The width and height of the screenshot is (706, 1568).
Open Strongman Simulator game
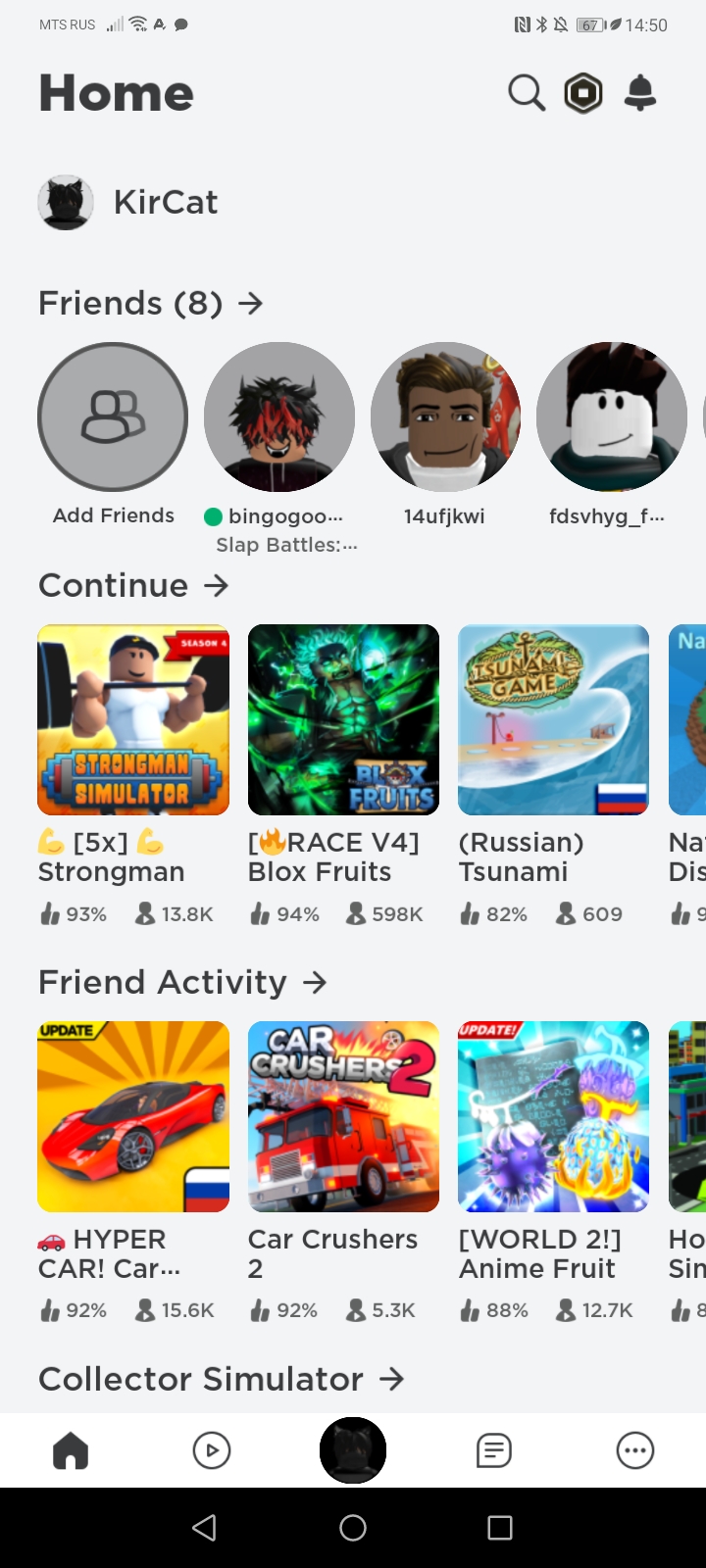pos(133,720)
